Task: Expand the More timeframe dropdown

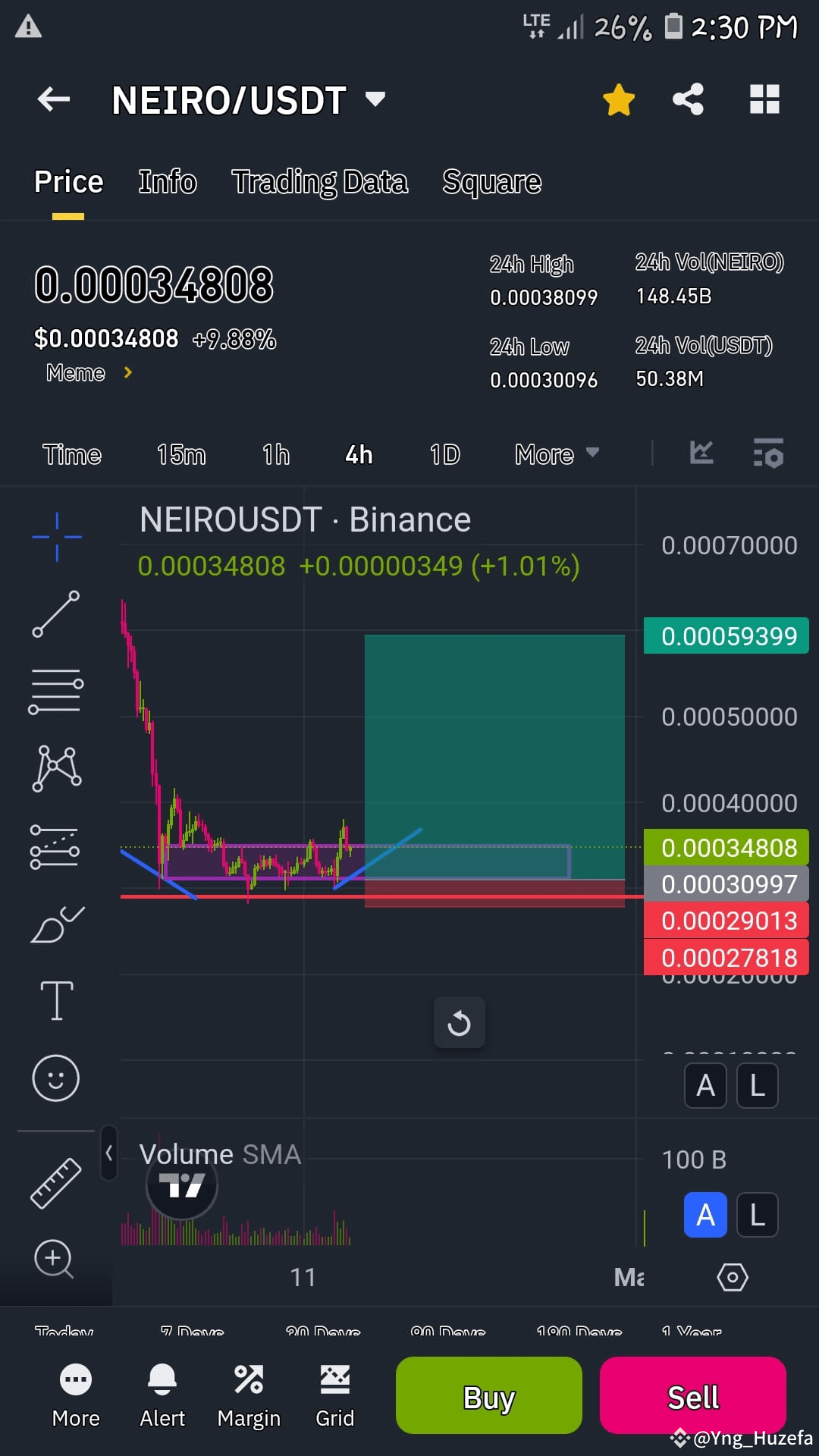Action: (x=557, y=453)
